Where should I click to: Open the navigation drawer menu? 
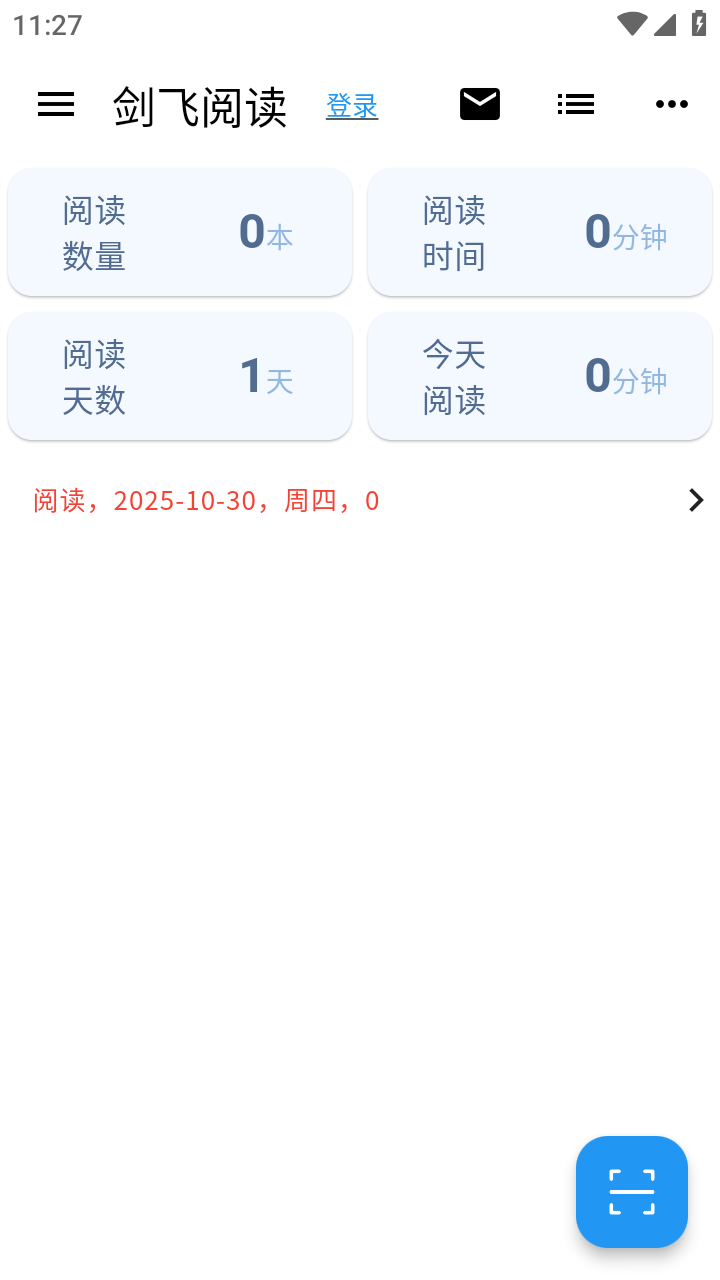tap(56, 104)
